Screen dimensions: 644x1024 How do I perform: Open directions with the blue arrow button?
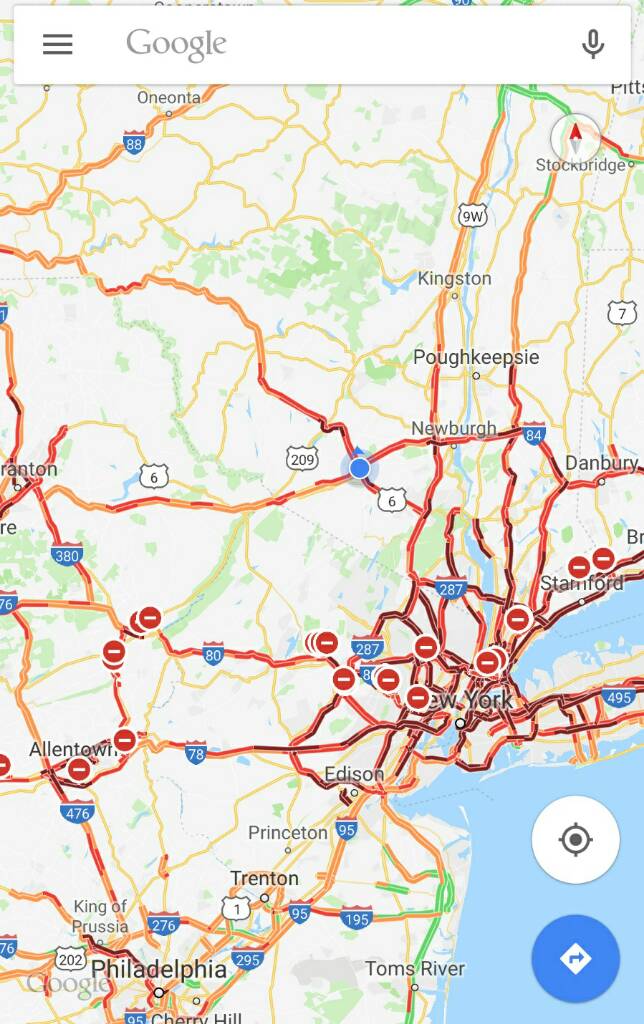pyautogui.click(x=575, y=959)
